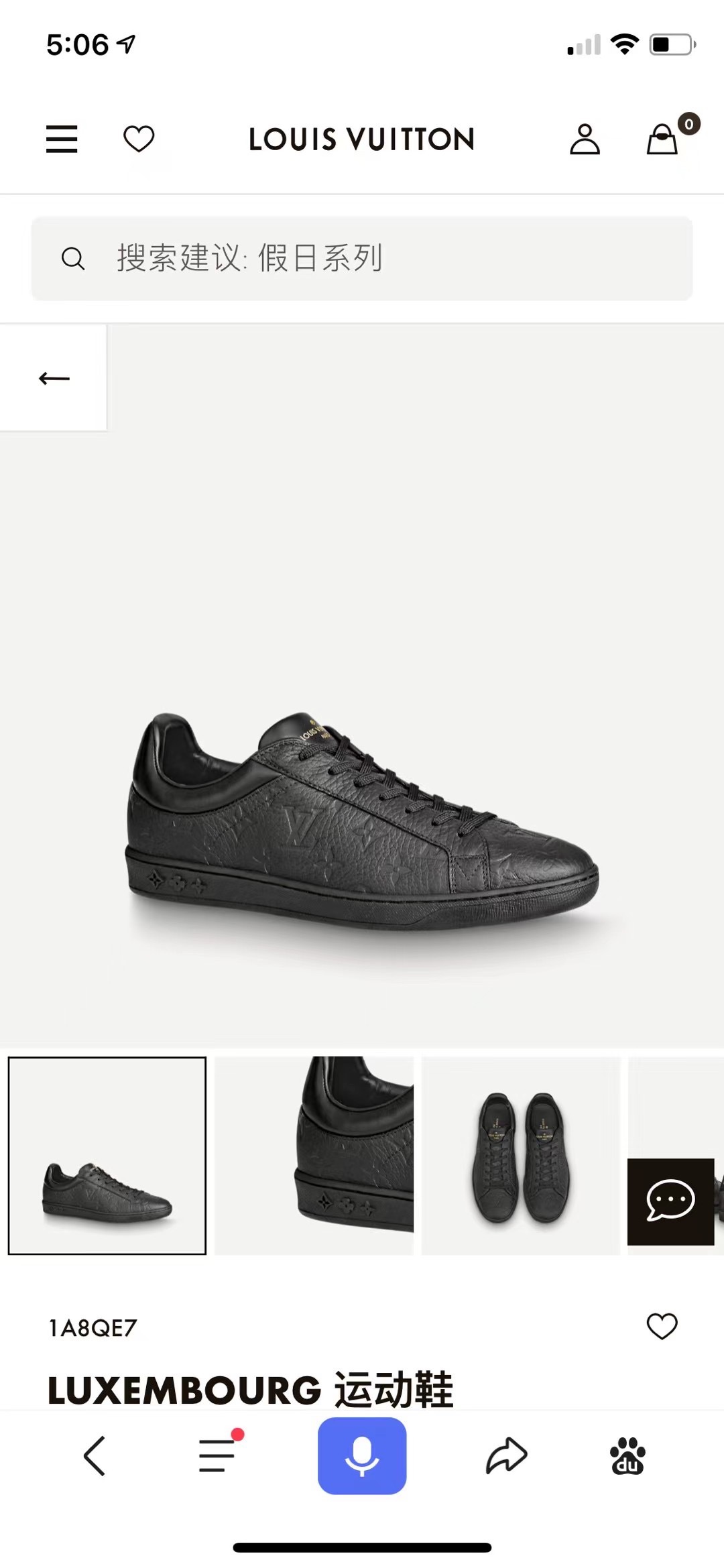
Task: Tap the Louis Vuitton header title
Action: 362,139
